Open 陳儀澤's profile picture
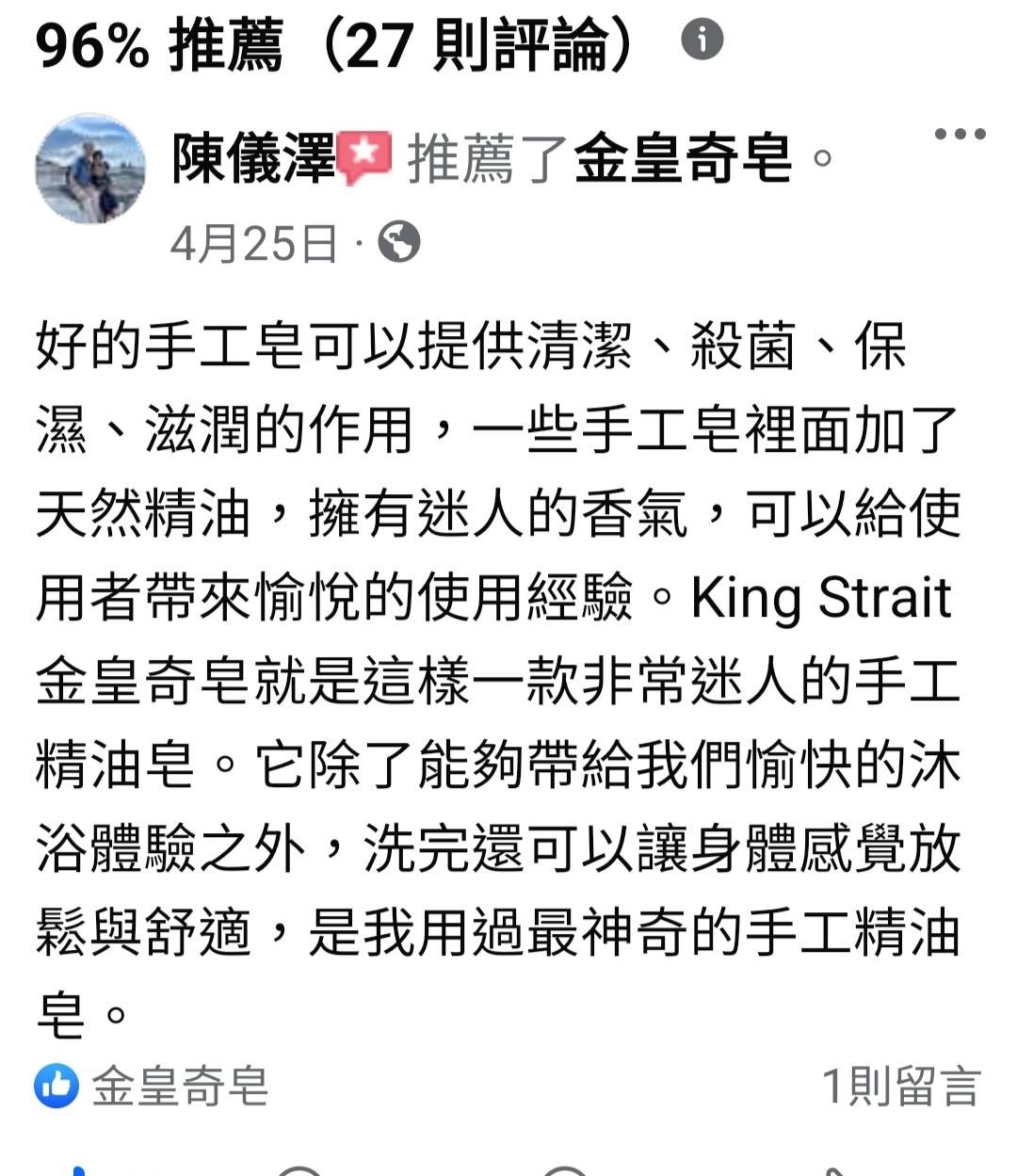The width and height of the screenshot is (1017, 1176). pos(90,169)
